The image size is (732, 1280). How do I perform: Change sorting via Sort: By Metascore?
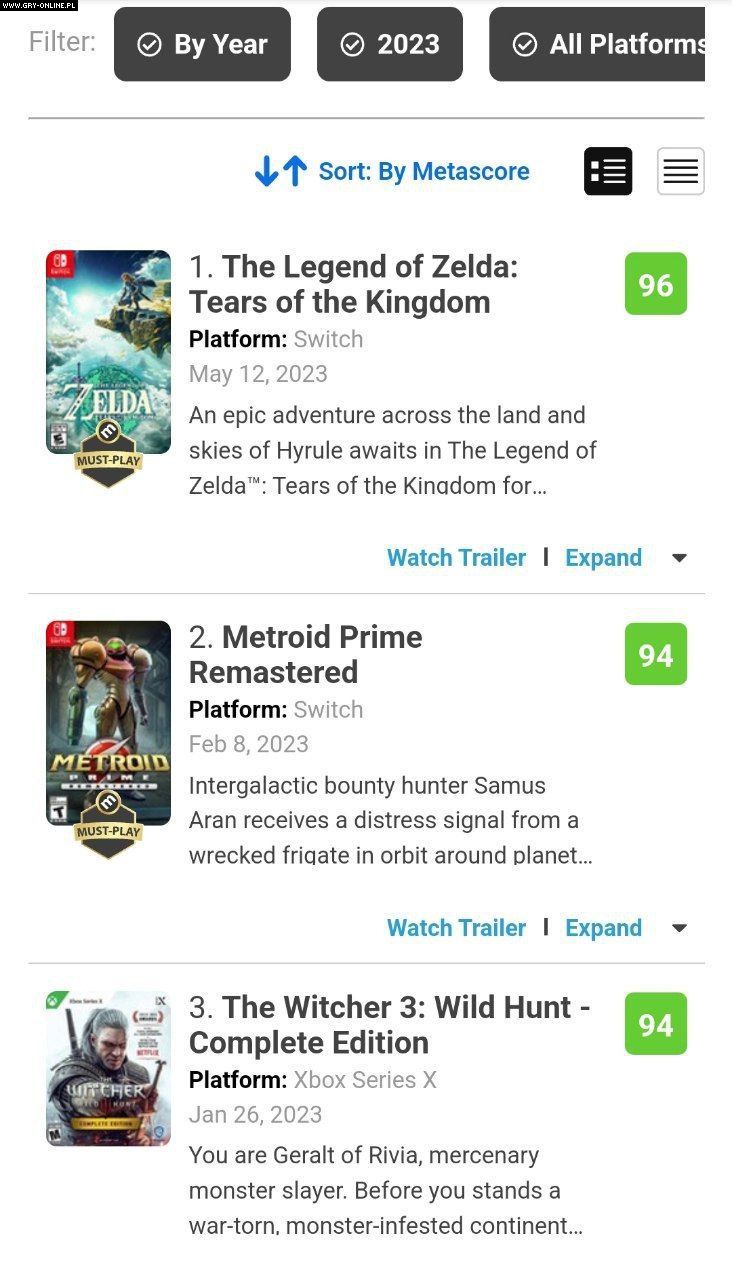coord(393,171)
